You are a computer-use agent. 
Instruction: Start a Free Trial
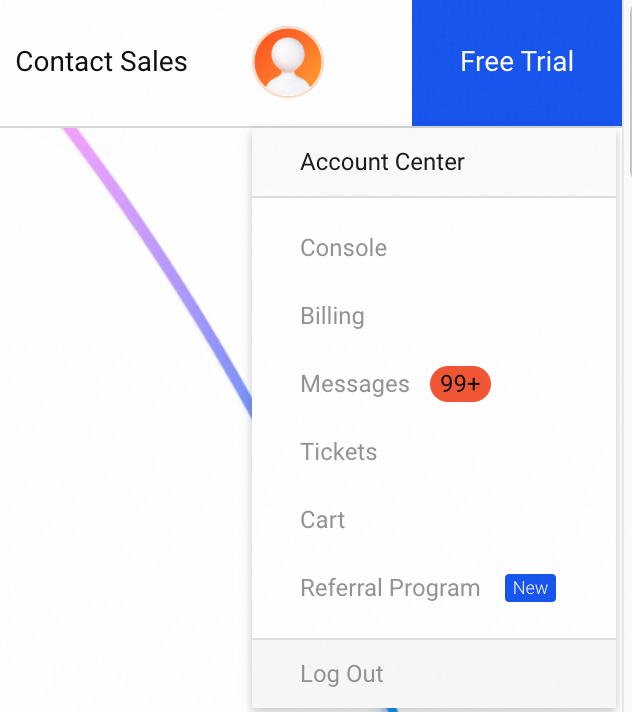517,62
